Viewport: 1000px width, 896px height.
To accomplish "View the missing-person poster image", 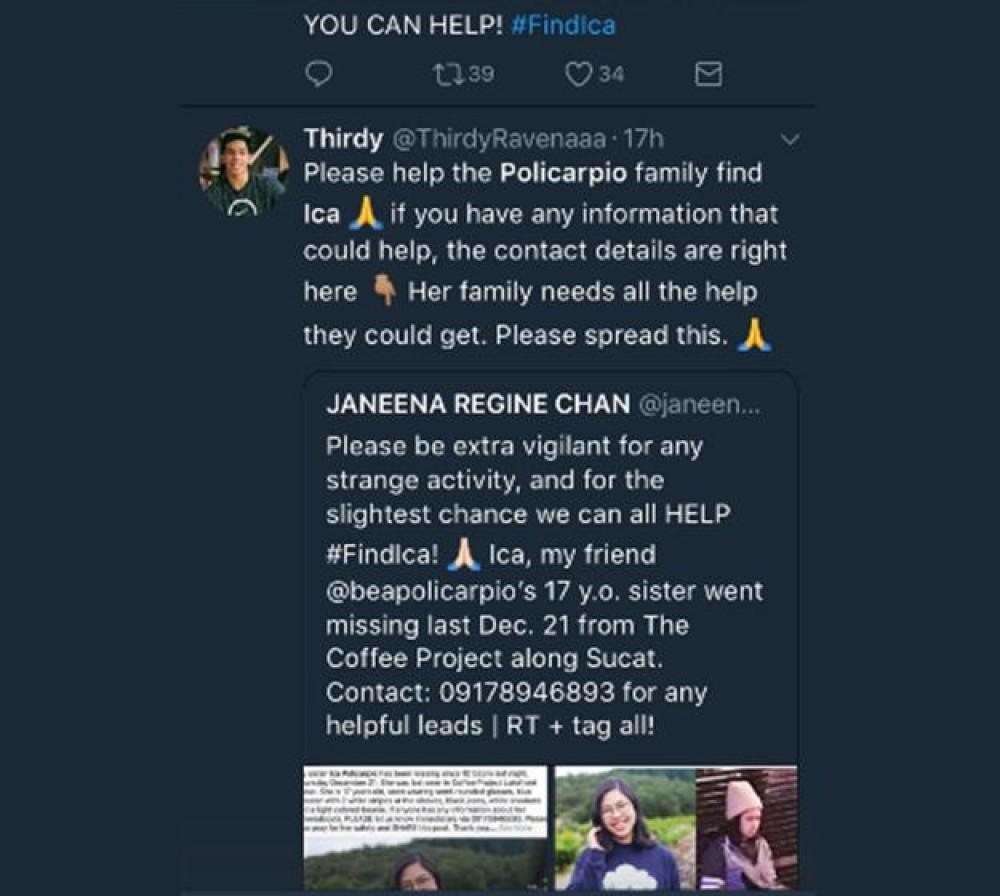I will [427, 828].
